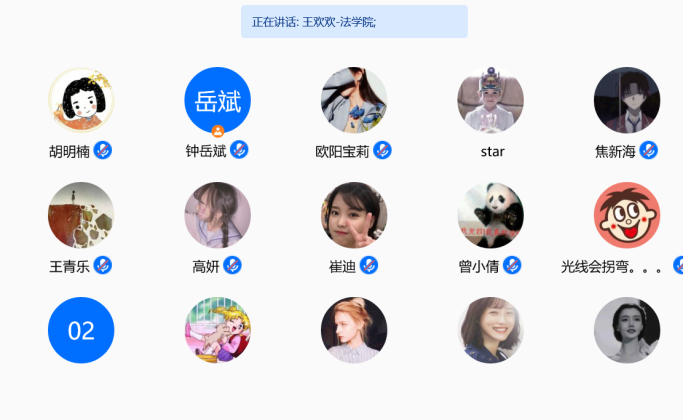The height and width of the screenshot is (420, 683).
Task: Open the participant 光线会拐弯。。。
Action: (627, 215)
